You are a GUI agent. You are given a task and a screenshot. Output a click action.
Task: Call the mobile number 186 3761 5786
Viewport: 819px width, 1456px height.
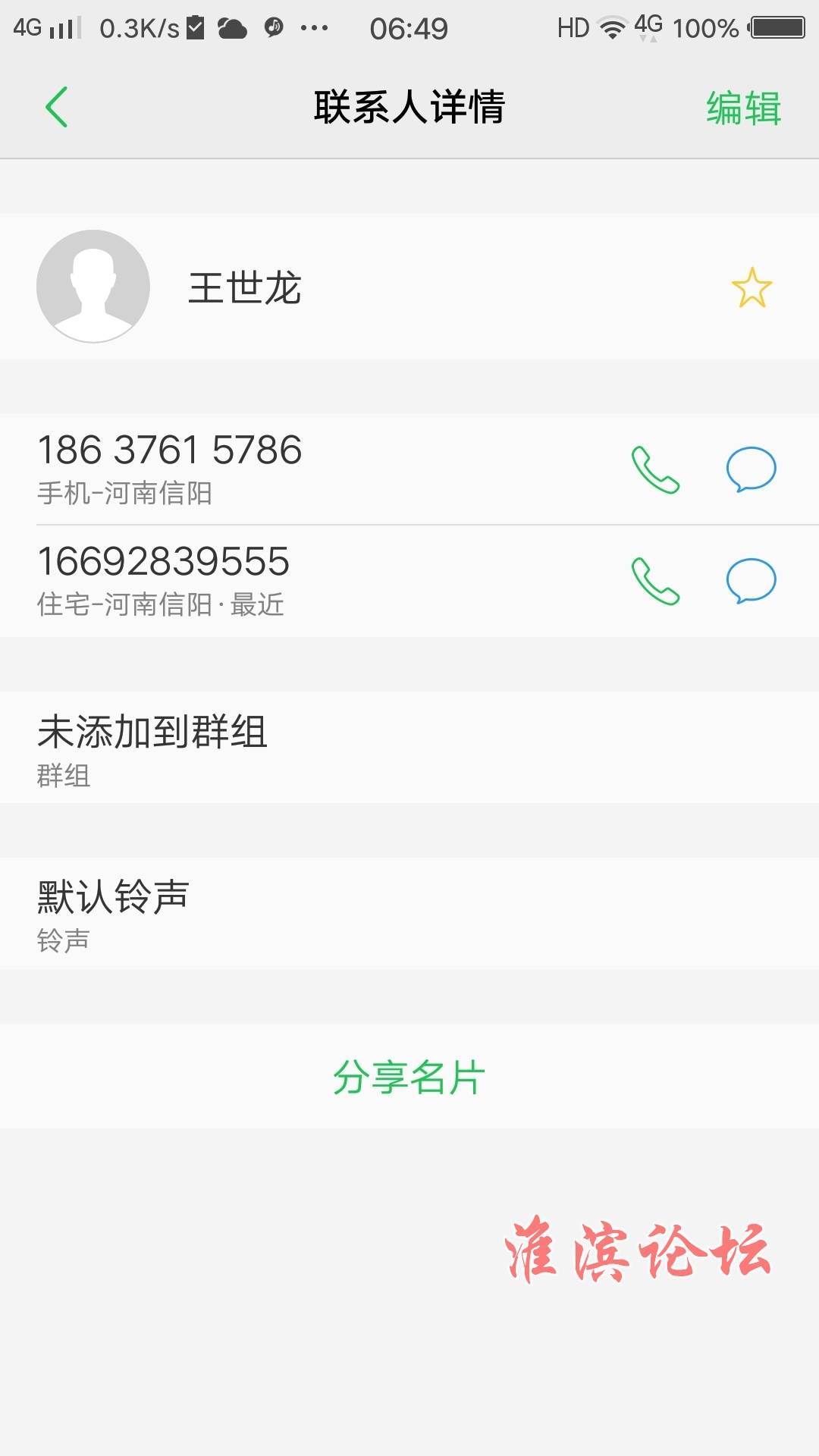point(656,469)
